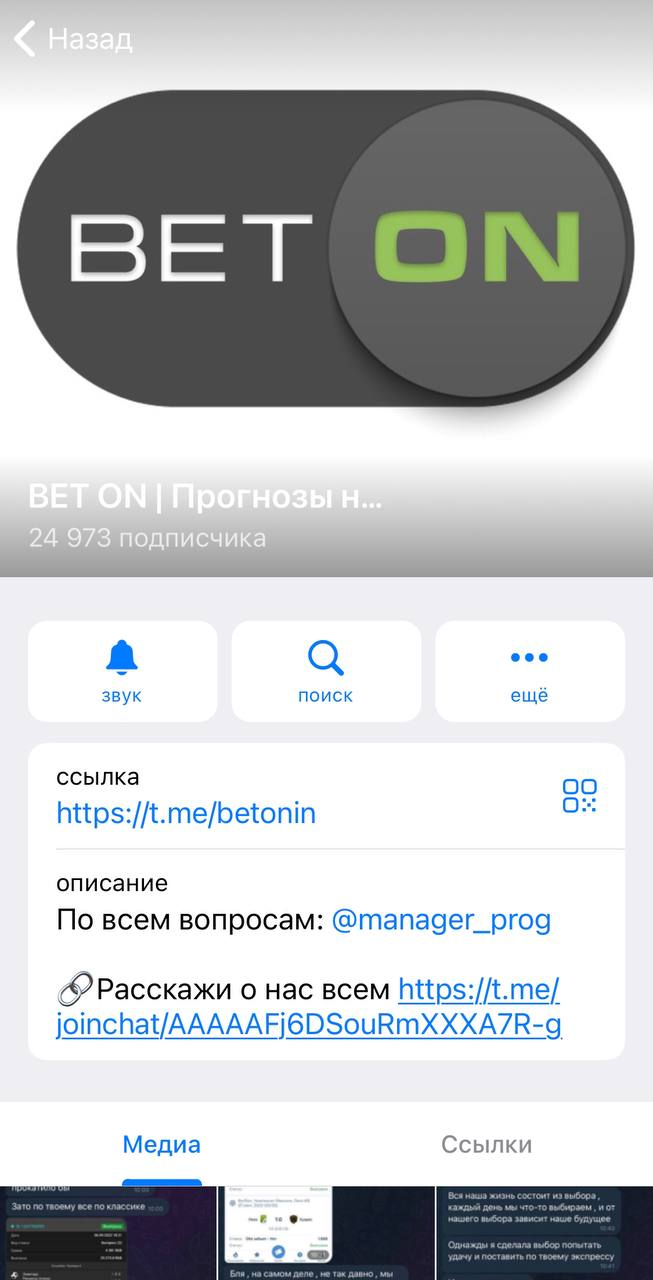Show the channel QR code
The height and width of the screenshot is (1280, 653).
point(579,796)
